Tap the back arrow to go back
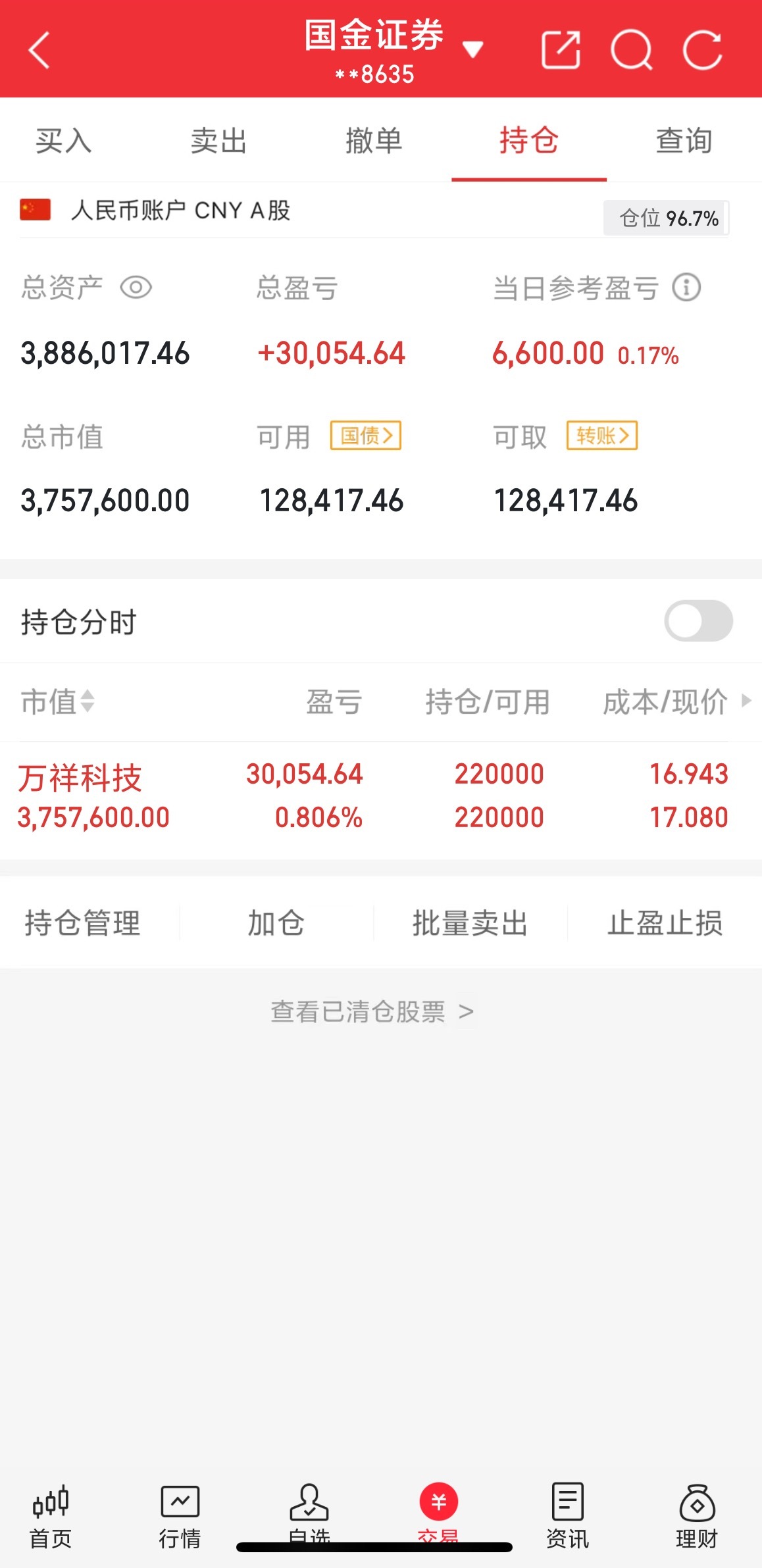762x1568 pixels. pos(38,49)
